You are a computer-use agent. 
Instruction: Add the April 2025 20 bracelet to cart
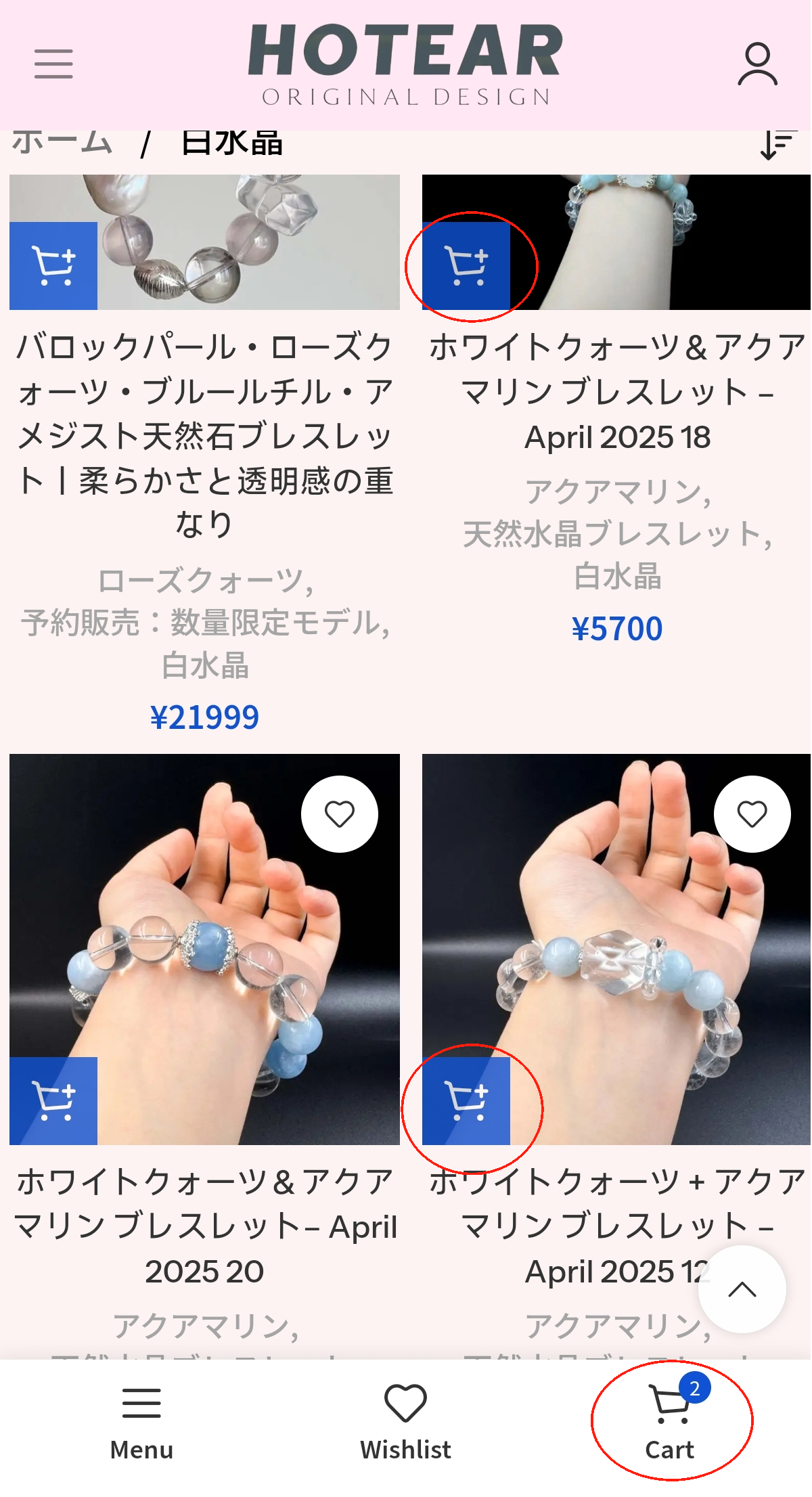coord(53,1101)
